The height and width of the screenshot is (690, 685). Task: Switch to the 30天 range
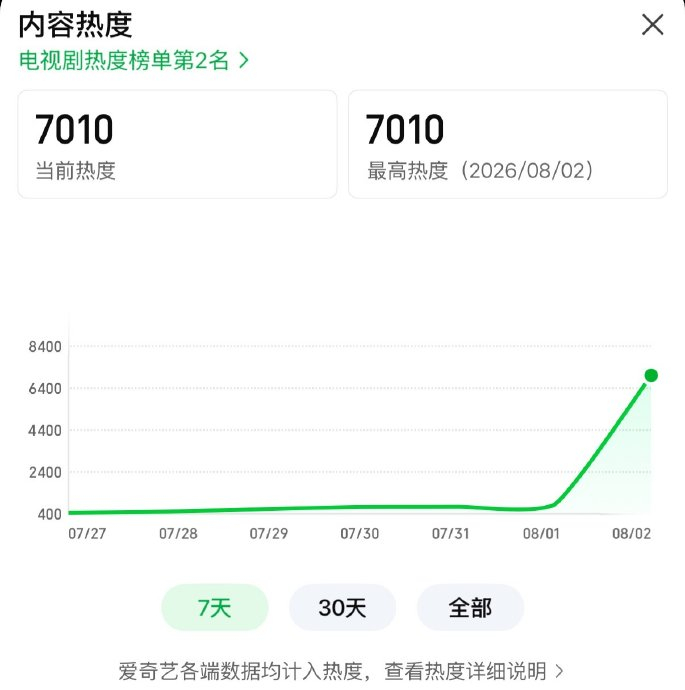click(x=342, y=608)
